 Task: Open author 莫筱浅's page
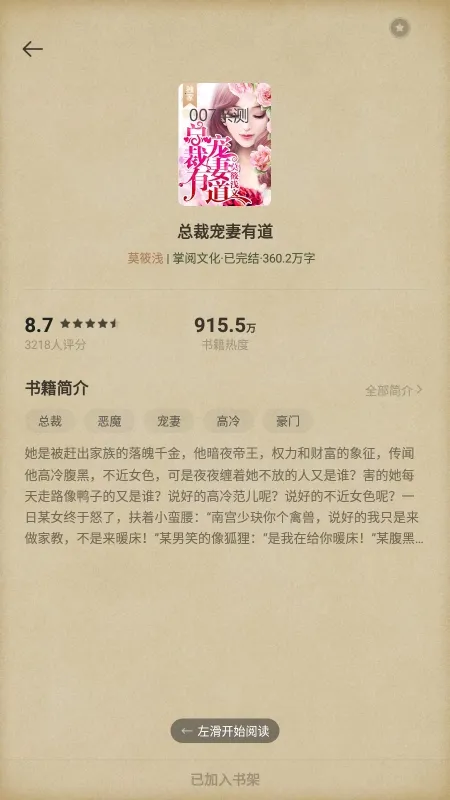pos(145,258)
